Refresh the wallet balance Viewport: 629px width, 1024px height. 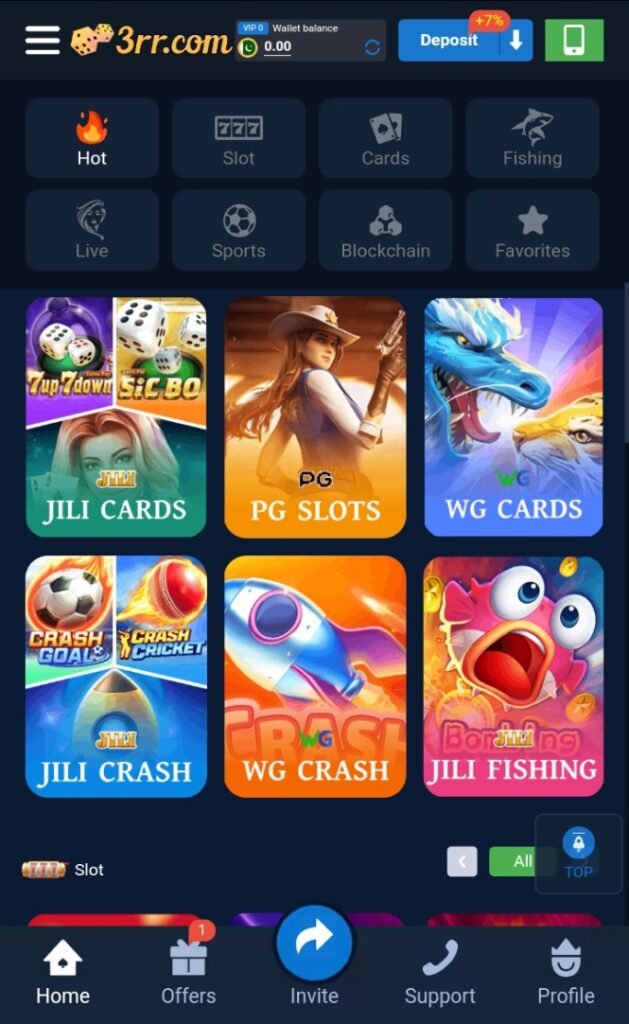[x=372, y=47]
